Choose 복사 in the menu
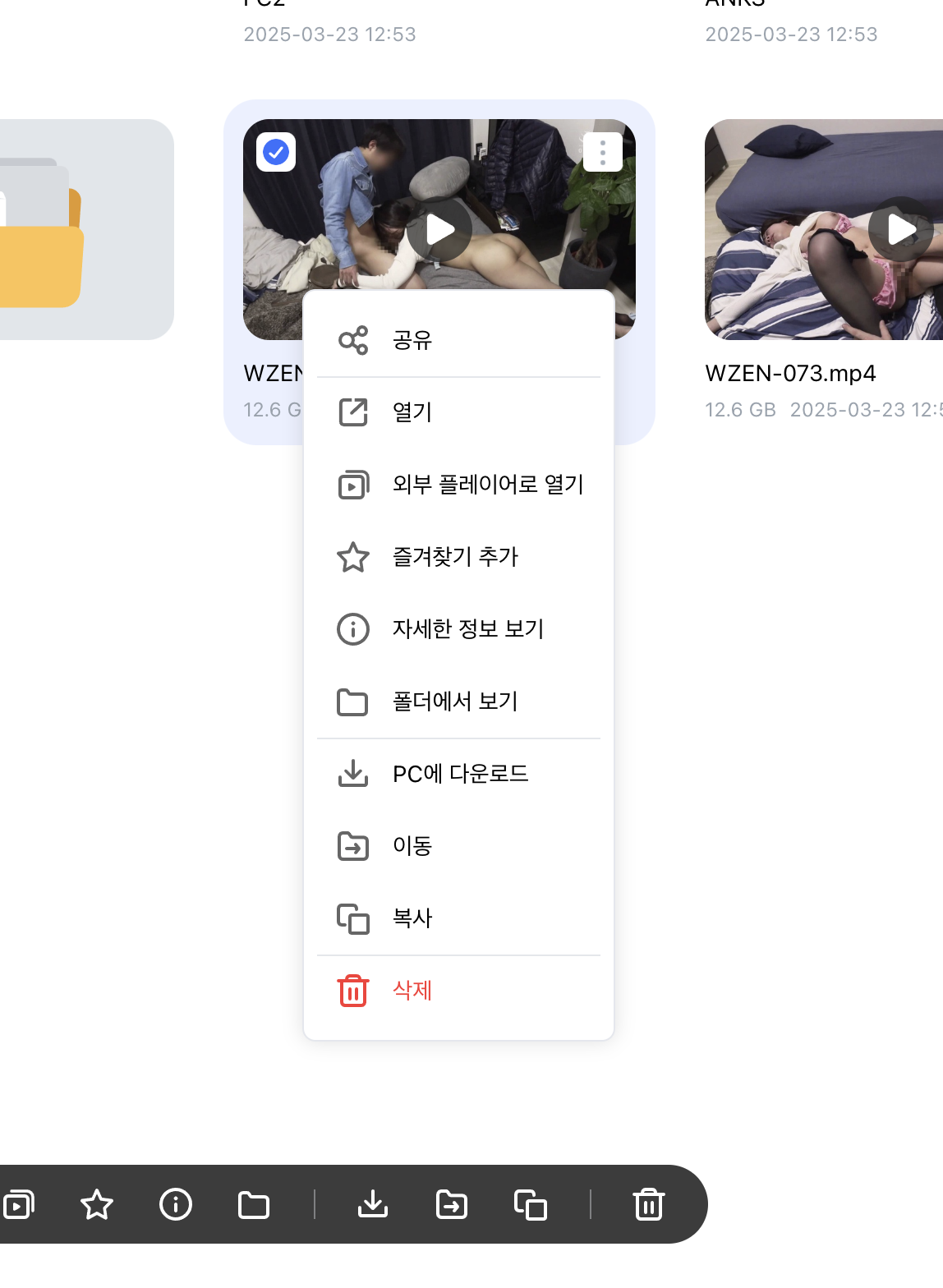 pos(458,918)
